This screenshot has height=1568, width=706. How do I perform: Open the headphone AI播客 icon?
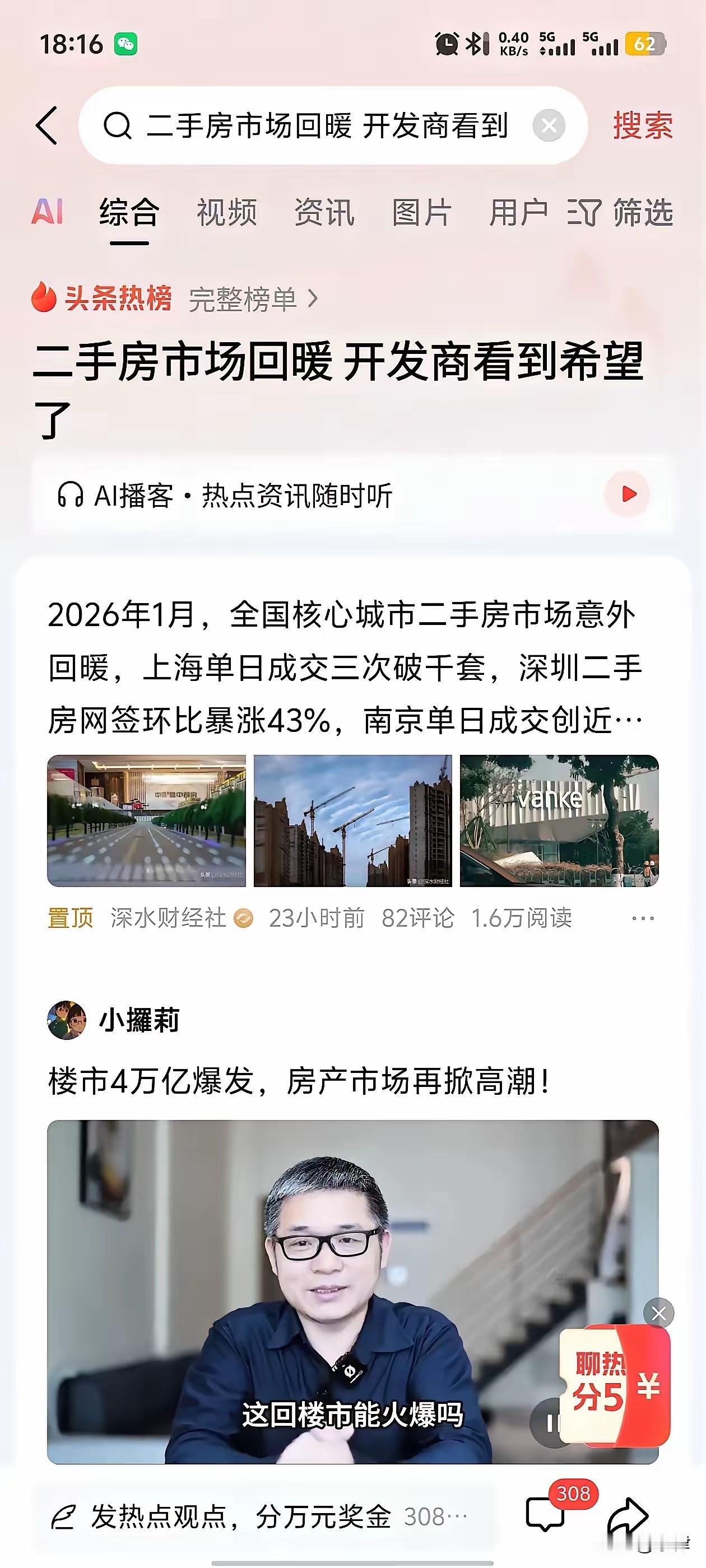[x=72, y=496]
